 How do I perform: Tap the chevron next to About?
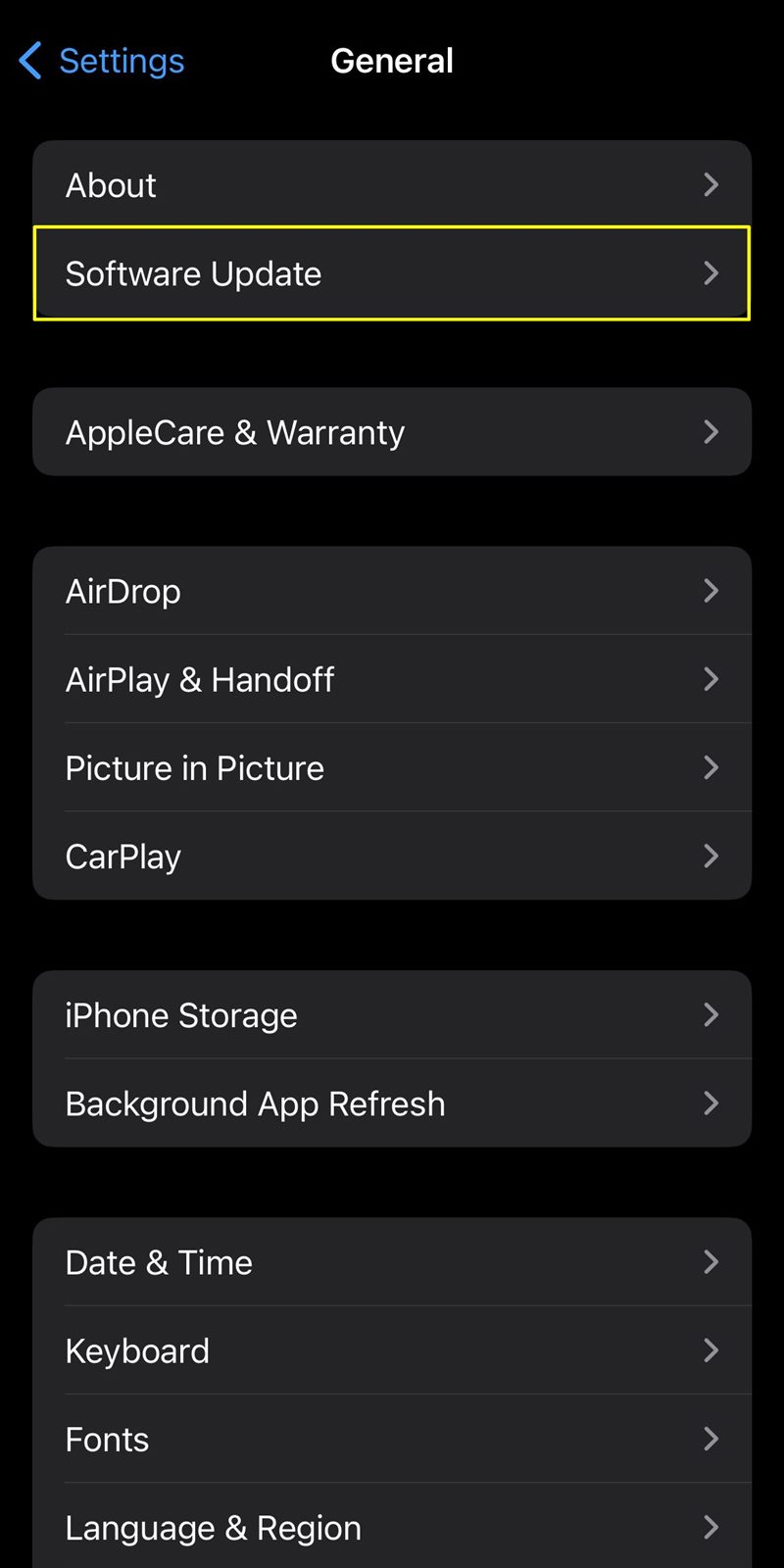click(711, 184)
